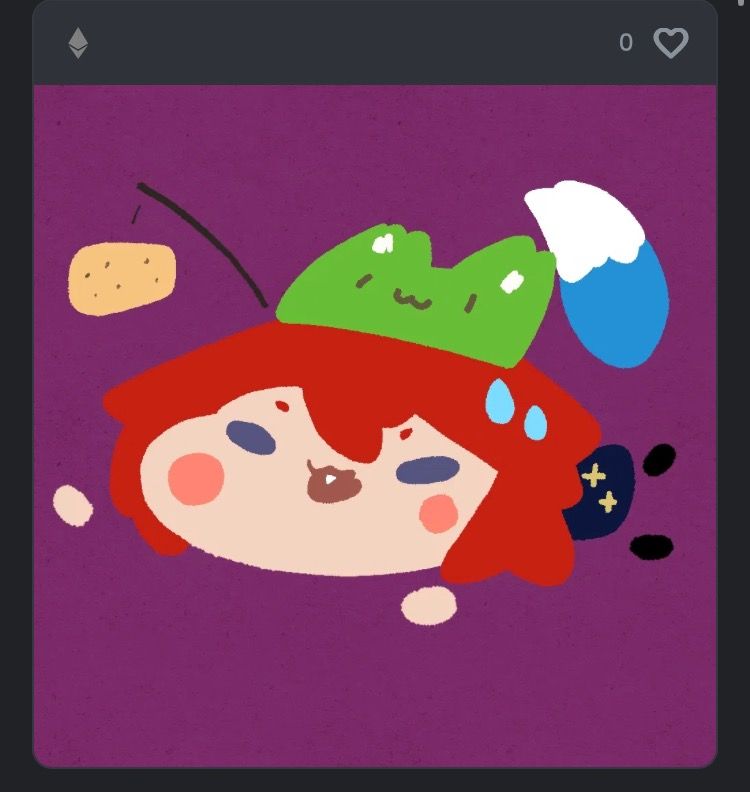Like this NFT with the heart icon
This screenshot has width=750, height=792.
[x=670, y=42]
